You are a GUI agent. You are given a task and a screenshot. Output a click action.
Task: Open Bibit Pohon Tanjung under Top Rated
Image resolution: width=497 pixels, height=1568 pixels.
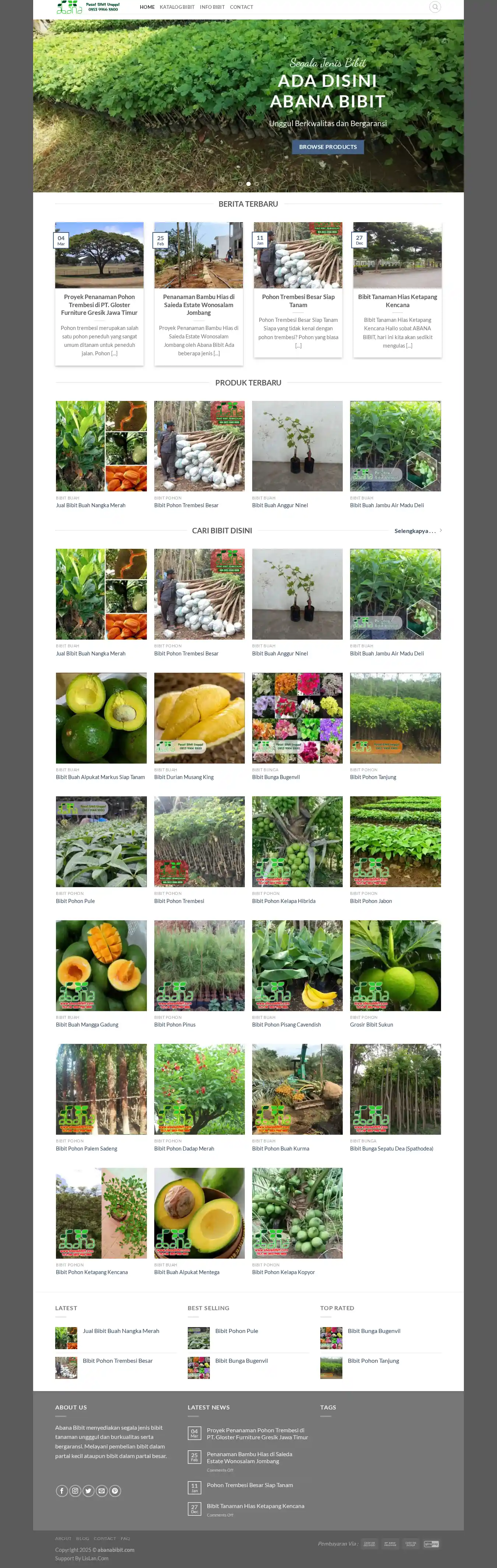(373, 1361)
